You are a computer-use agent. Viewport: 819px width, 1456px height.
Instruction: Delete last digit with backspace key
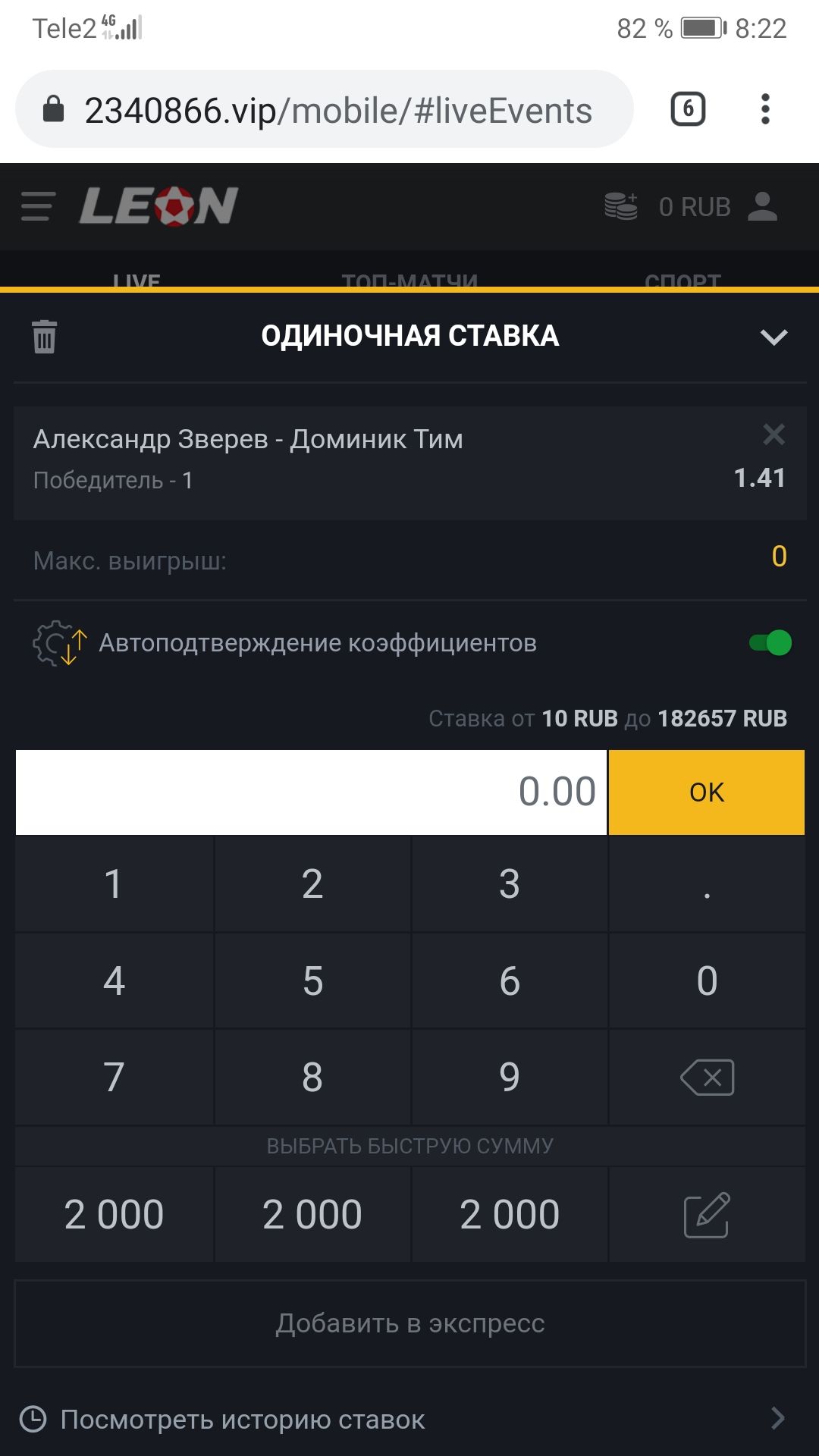click(x=707, y=1077)
